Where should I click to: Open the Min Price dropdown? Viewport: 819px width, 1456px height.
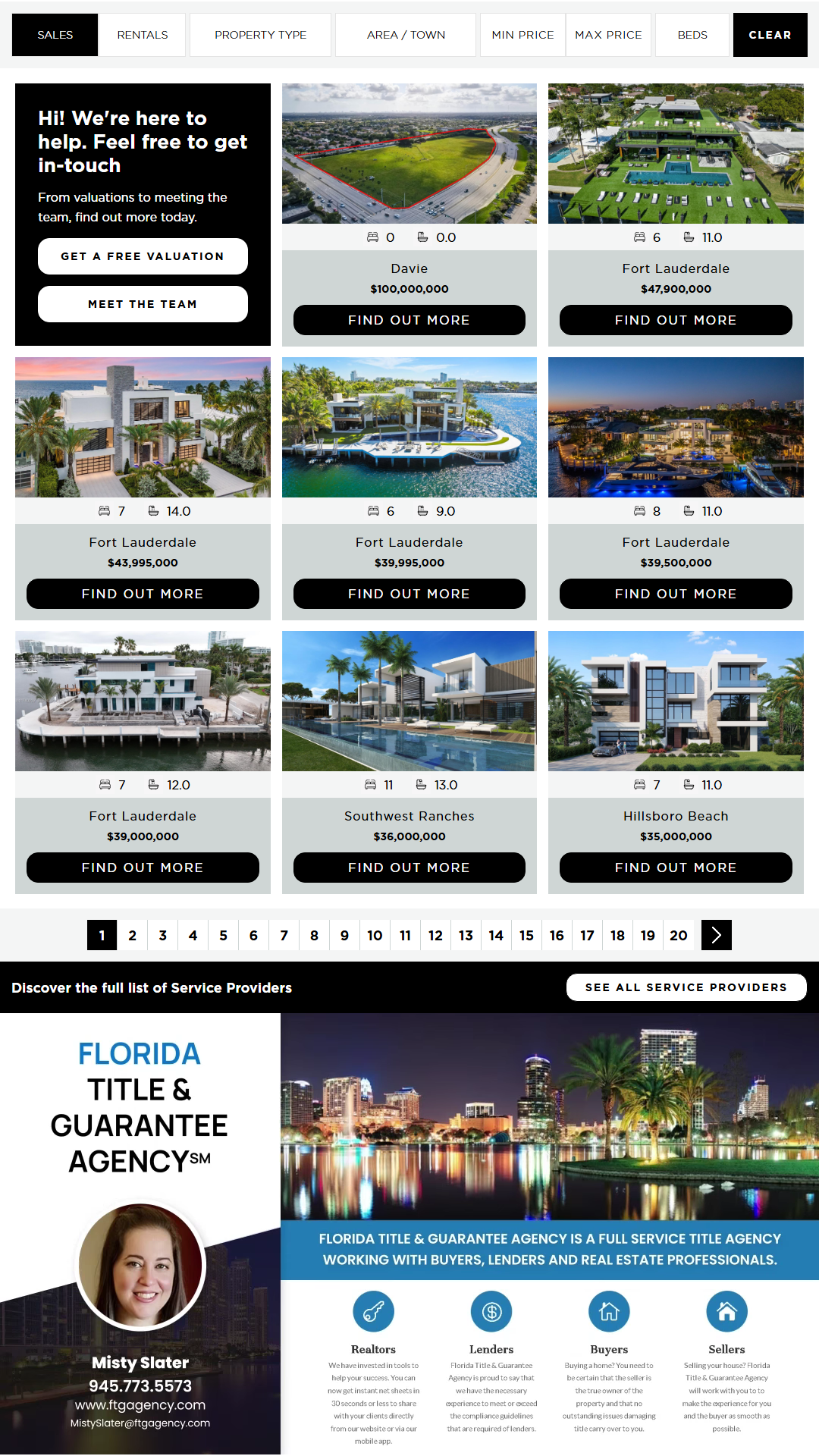[522, 35]
